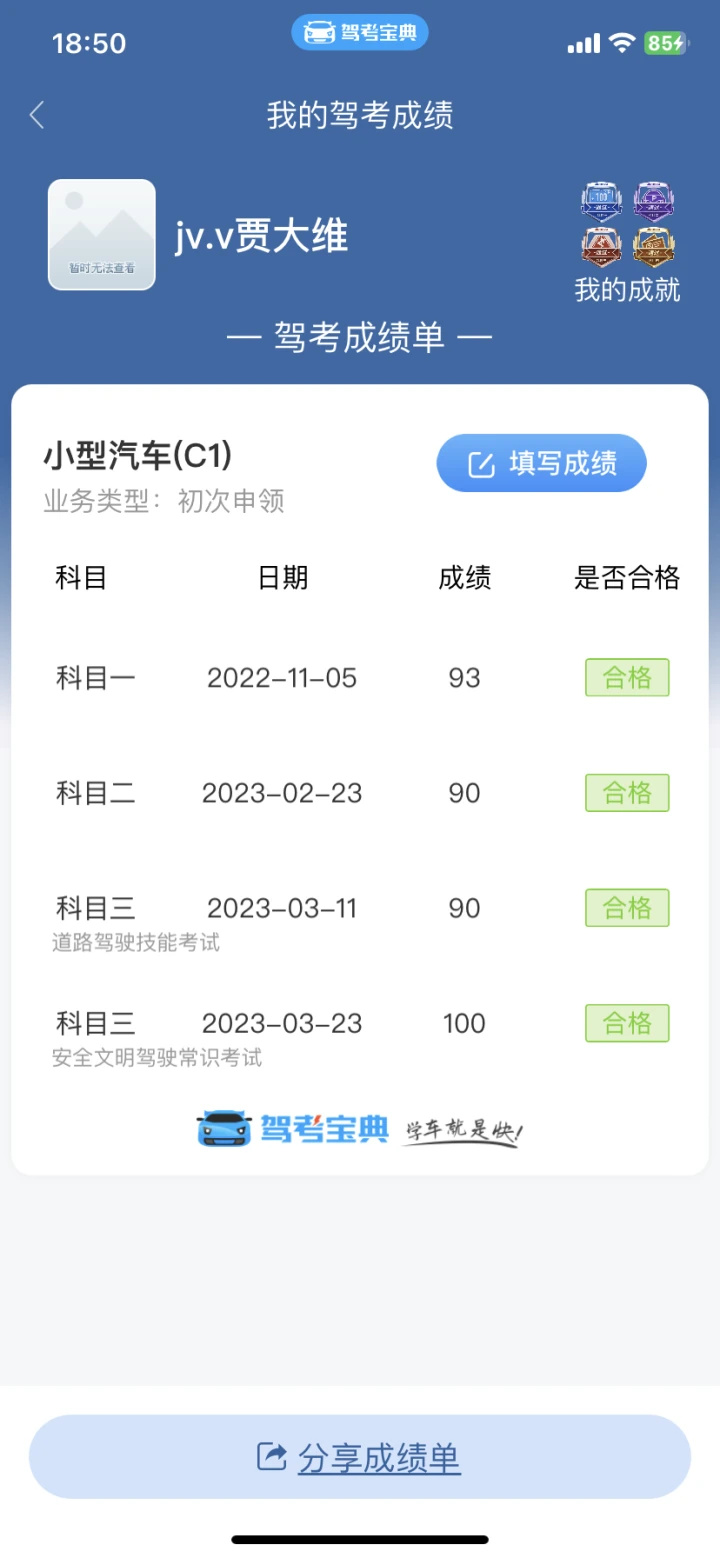Open the profile avatar picture

coord(102,235)
